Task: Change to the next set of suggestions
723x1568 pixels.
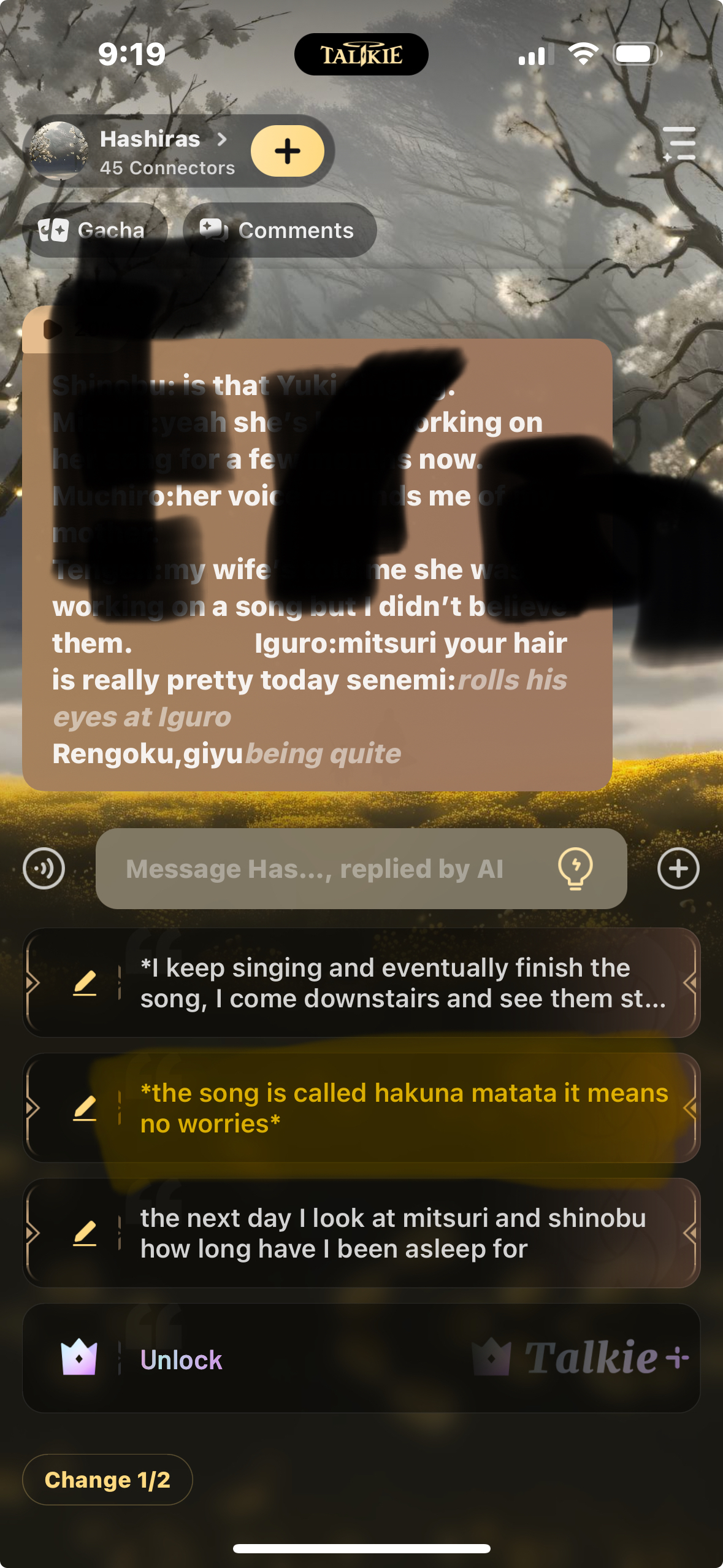Action: tap(107, 1480)
